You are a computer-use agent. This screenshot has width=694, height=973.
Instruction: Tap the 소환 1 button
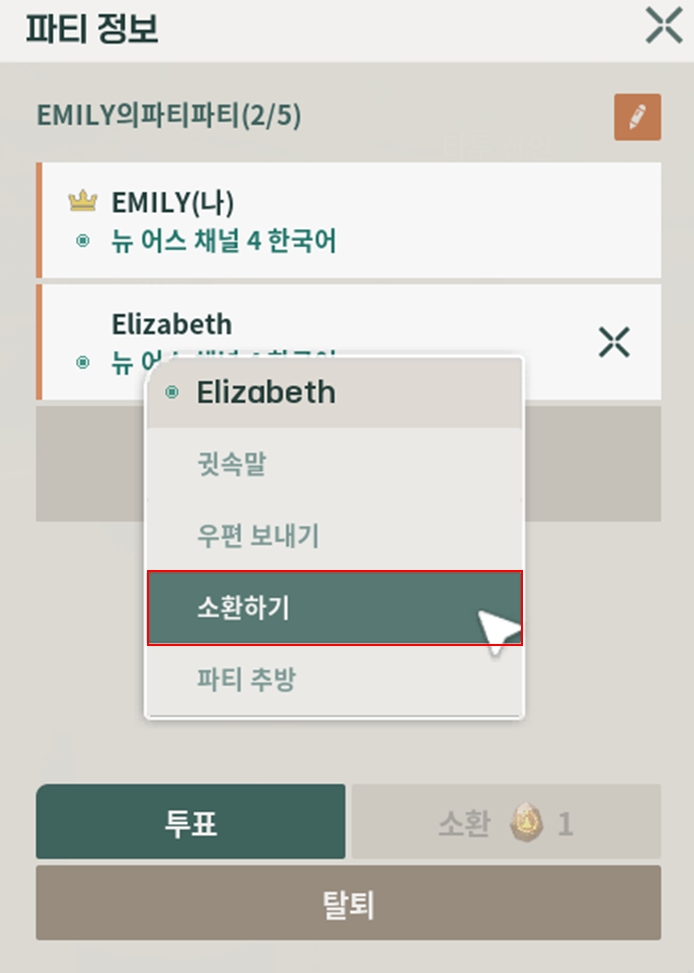tap(506, 823)
